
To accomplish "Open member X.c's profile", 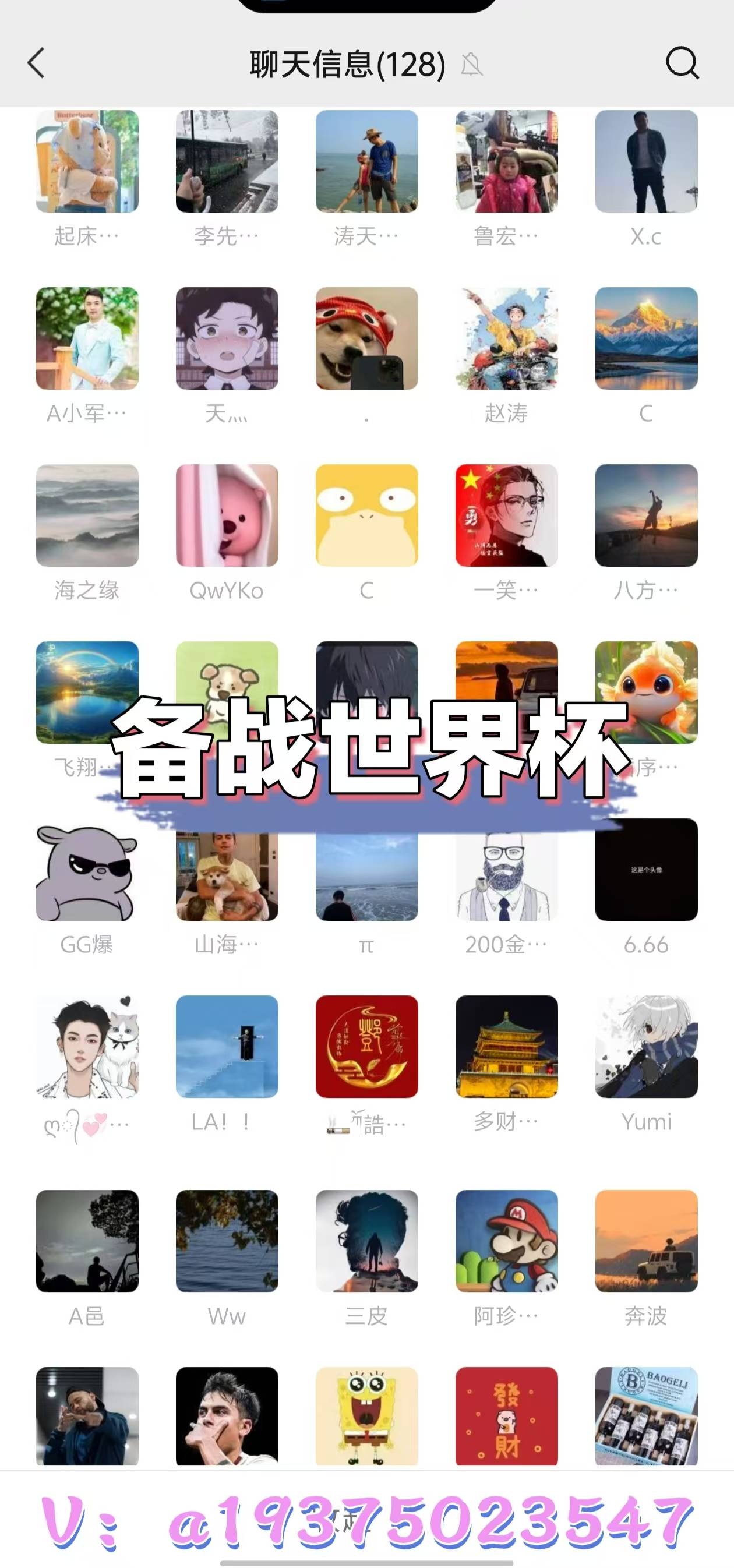I will (646, 161).
